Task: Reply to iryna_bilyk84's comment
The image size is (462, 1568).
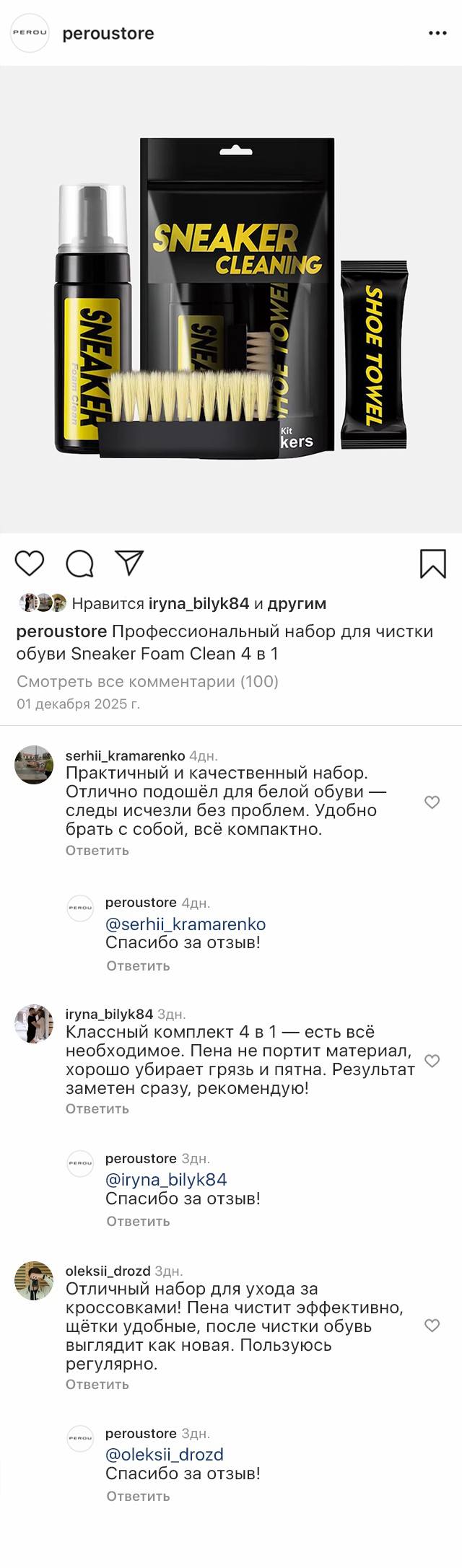Action: pos(97,1108)
